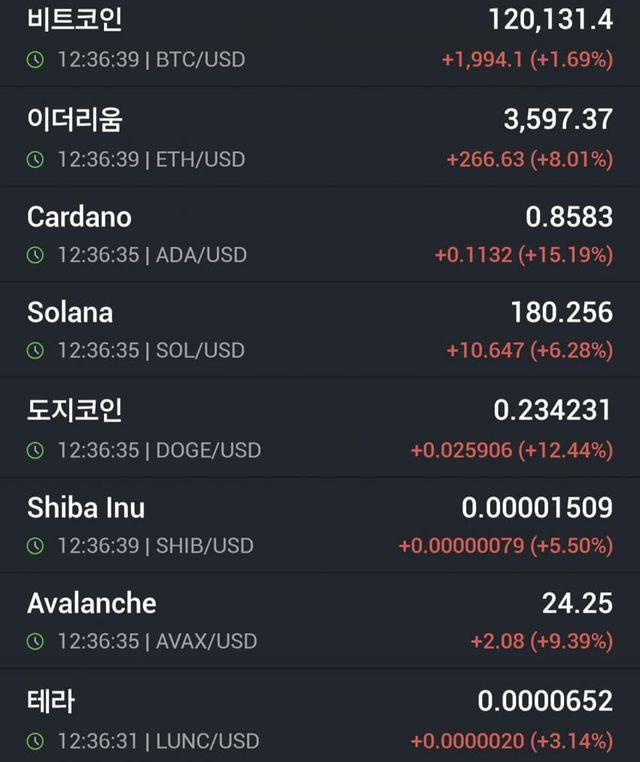
Task: Open the 이더리움 ETH/USD quote
Action: [x=320, y=137]
